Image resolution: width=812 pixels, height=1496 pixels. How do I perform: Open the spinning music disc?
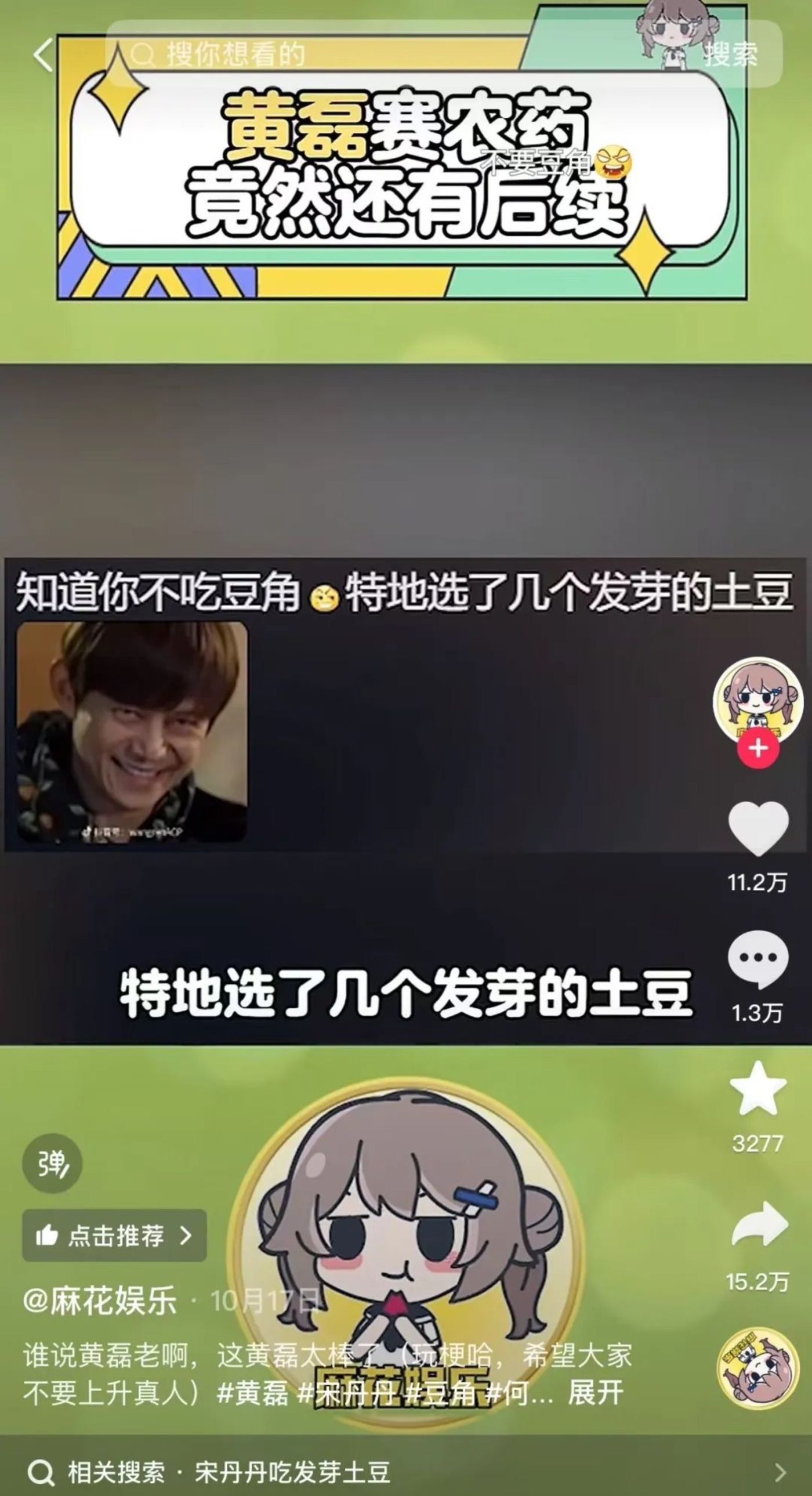757,1368
